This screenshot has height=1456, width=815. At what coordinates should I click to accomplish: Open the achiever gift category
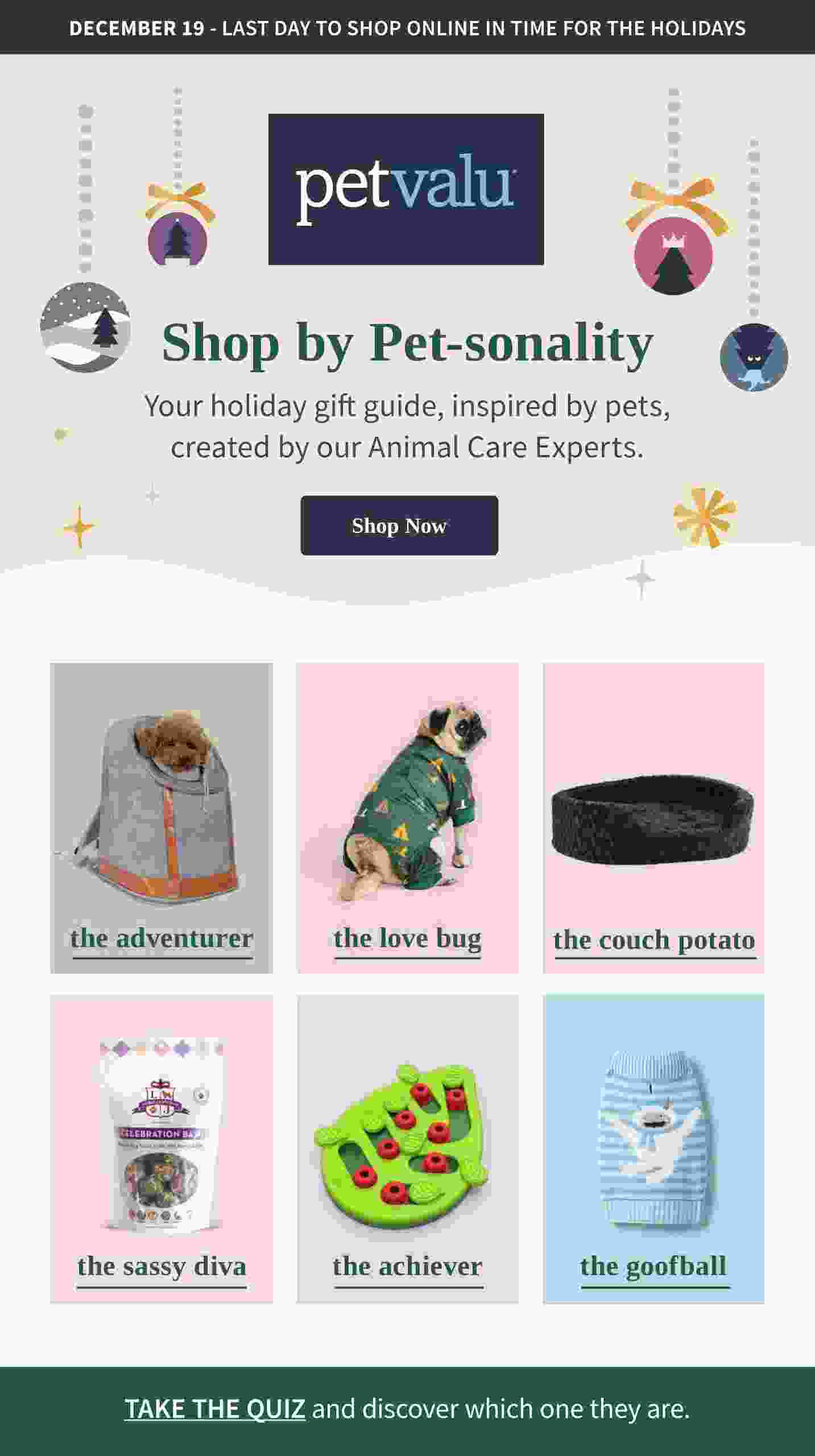pos(407,1149)
